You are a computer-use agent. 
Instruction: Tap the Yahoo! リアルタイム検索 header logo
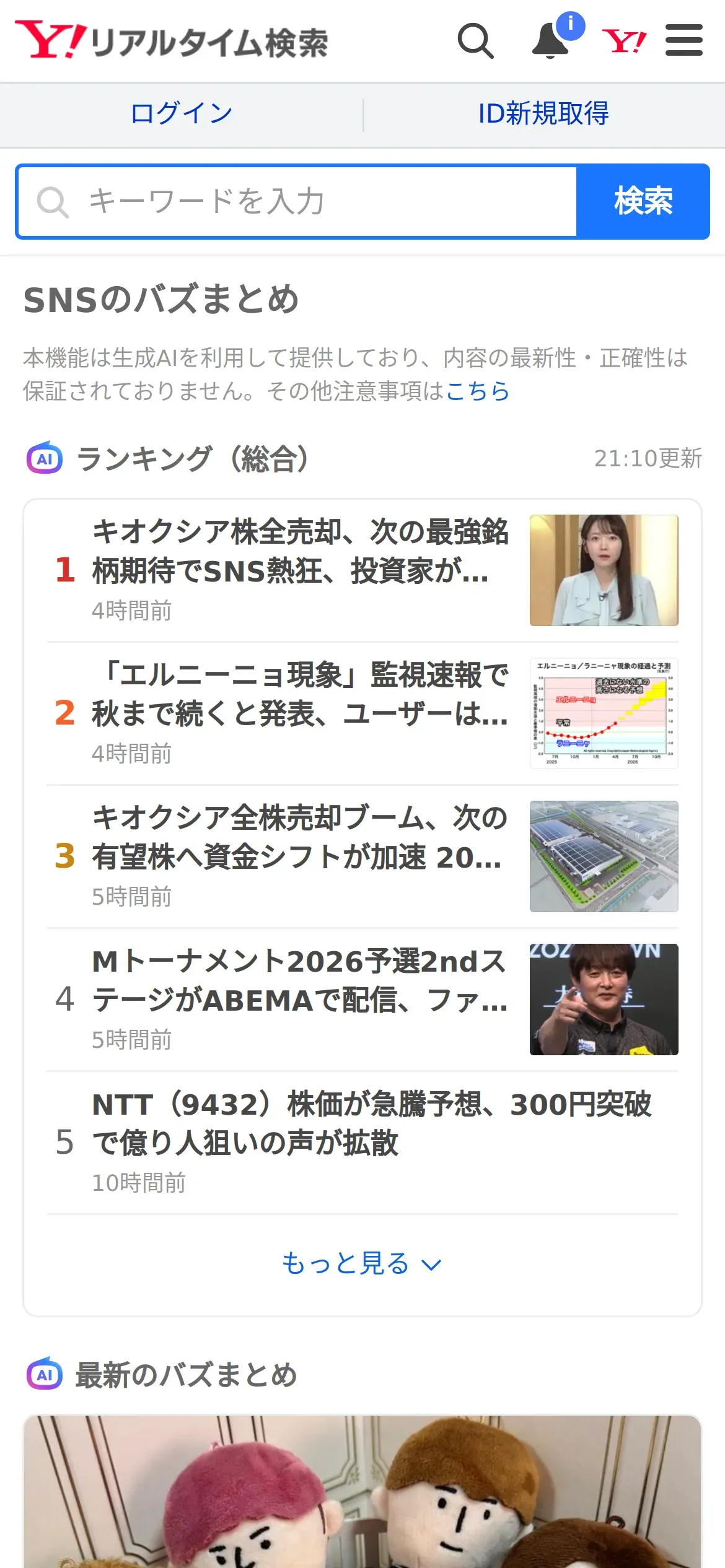[172, 41]
